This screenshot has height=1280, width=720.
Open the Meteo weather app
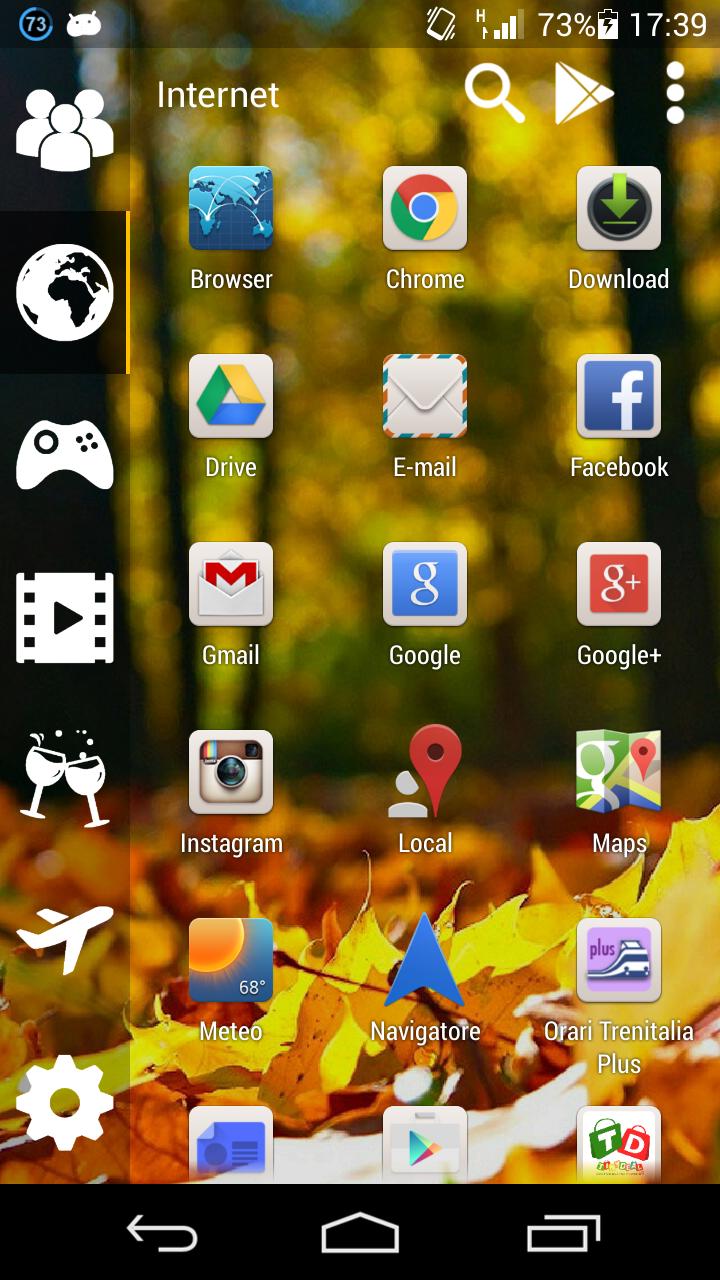230,960
